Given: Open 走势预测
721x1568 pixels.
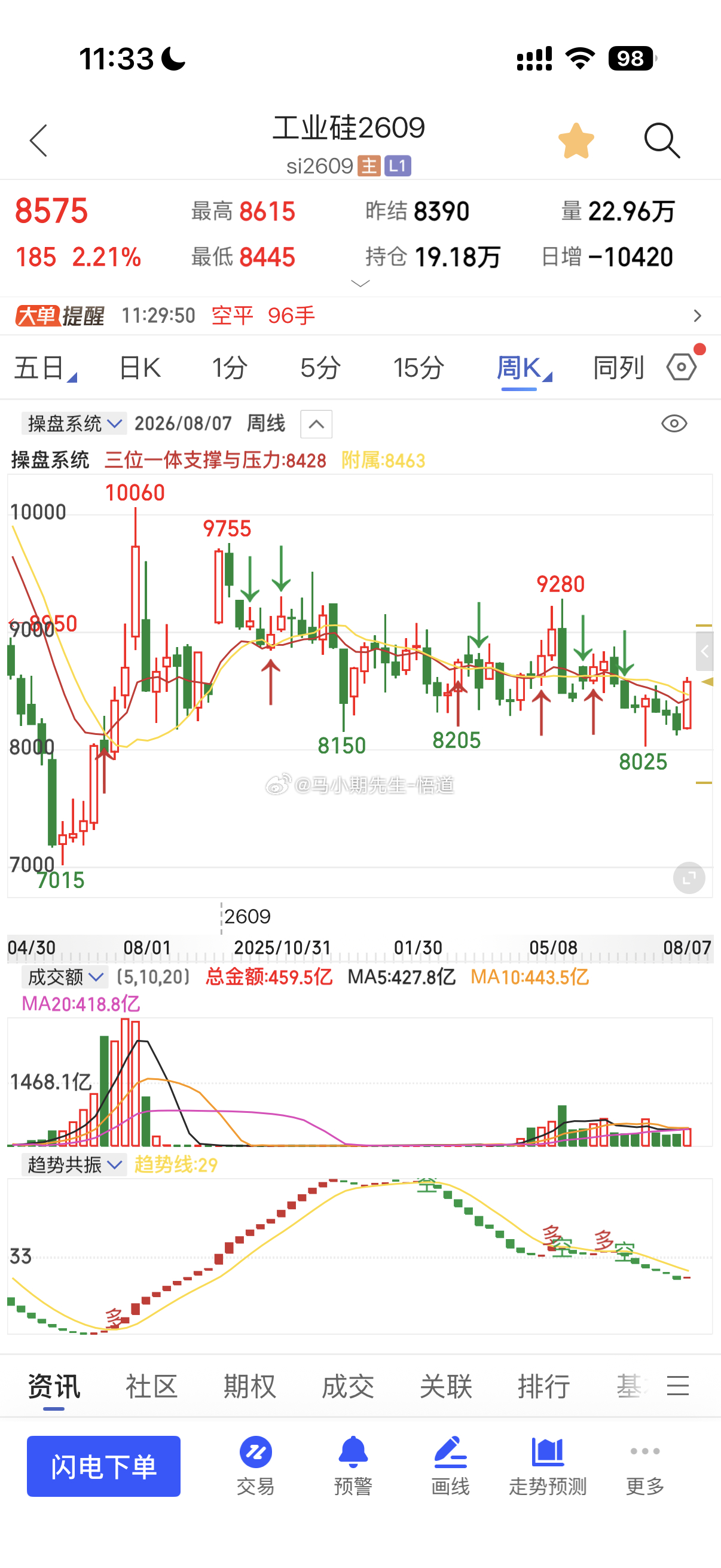Looking at the screenshot, I should pyautogui.click(x=548, y=1465).
